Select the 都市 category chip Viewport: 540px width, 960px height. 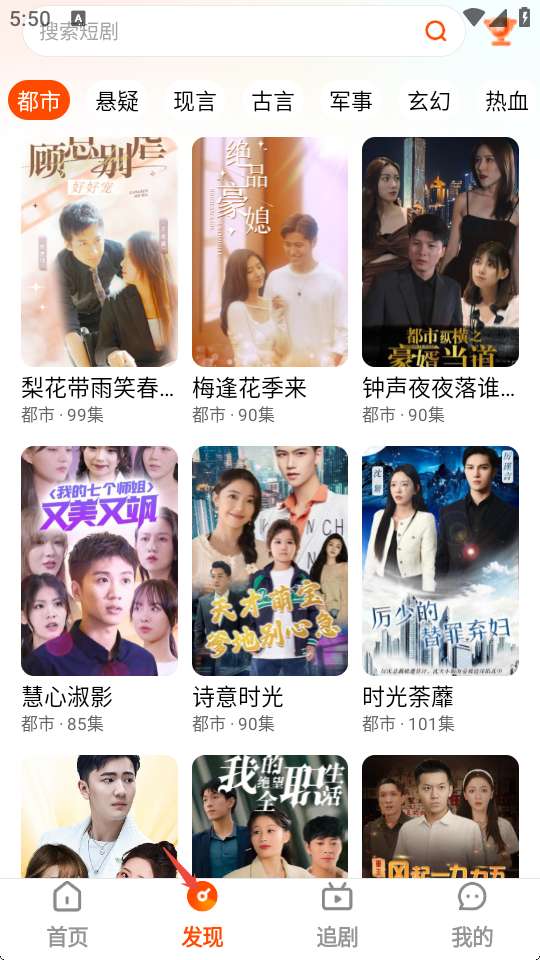pos(39,100)
